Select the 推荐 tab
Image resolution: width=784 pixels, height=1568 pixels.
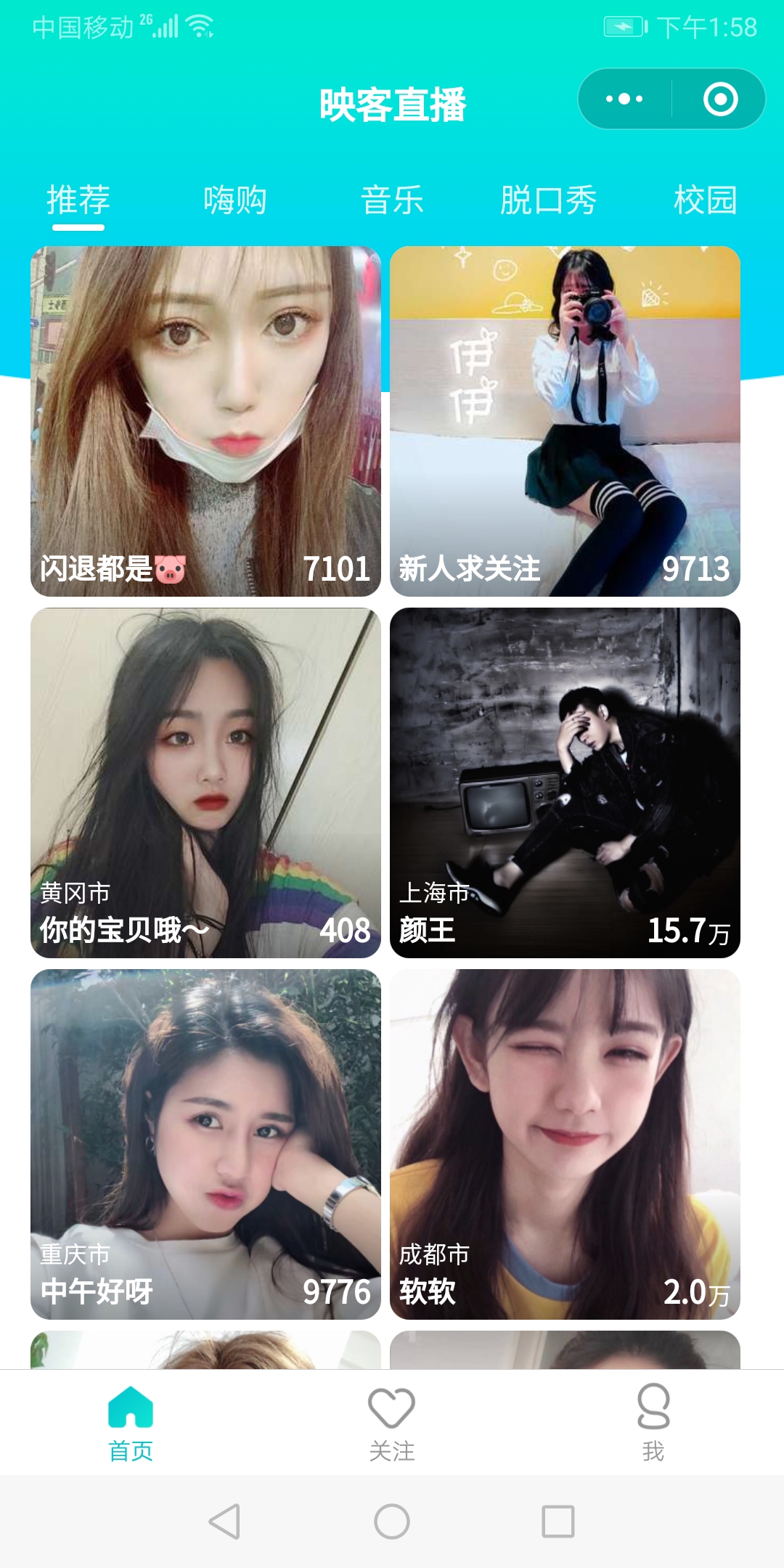[78, 200]
